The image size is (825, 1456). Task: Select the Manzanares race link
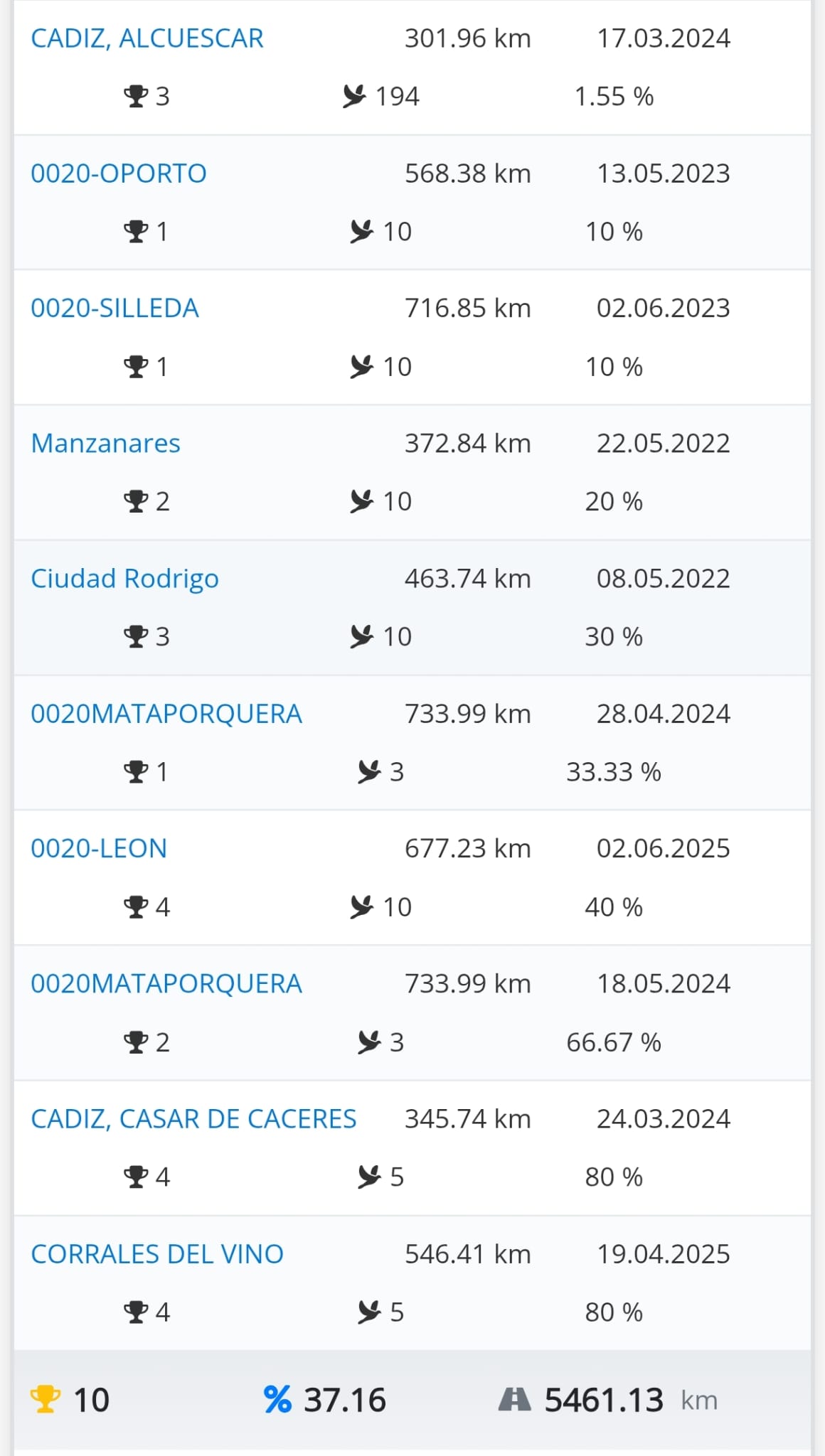(105, 444)
